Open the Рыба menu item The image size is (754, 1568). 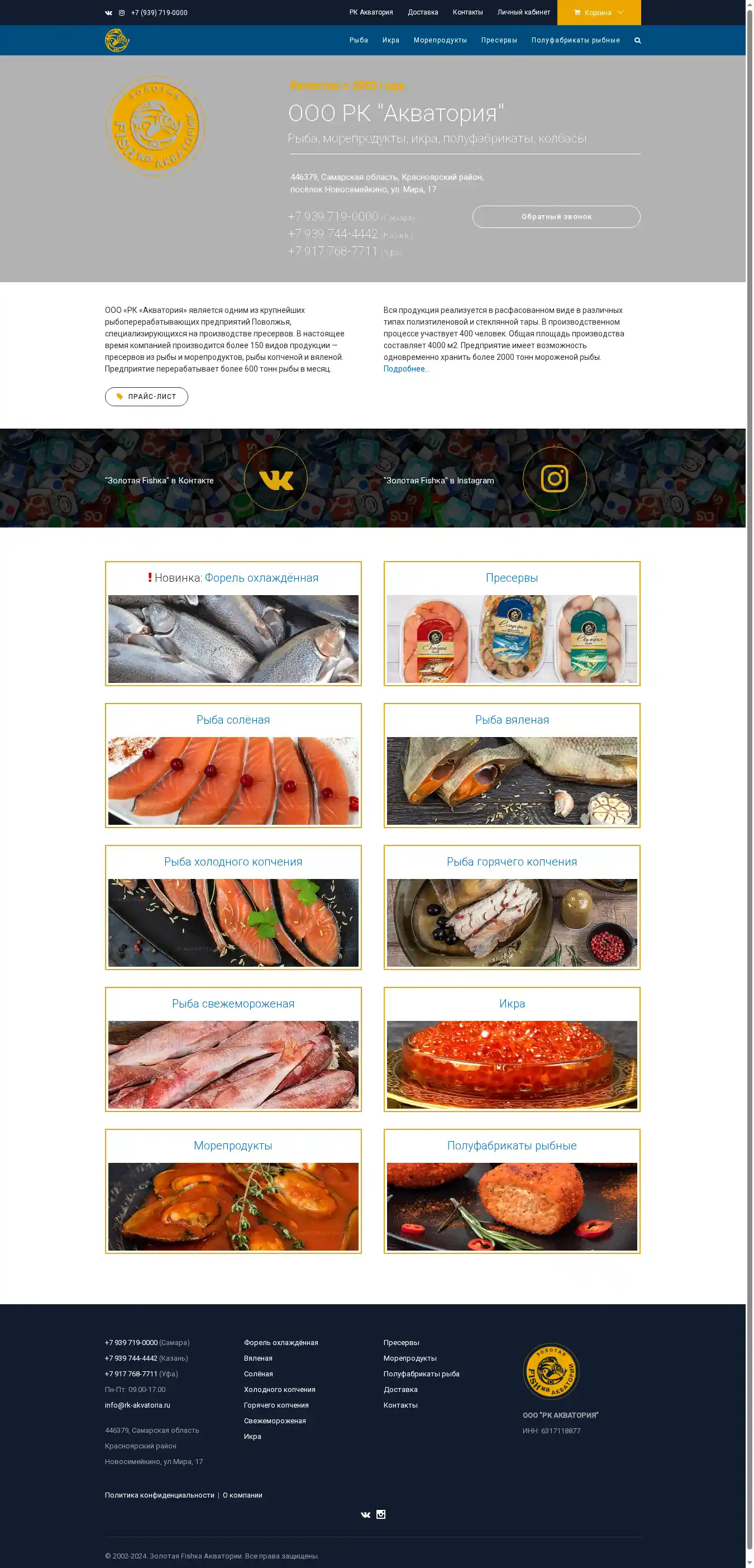(x=359, y=40)
